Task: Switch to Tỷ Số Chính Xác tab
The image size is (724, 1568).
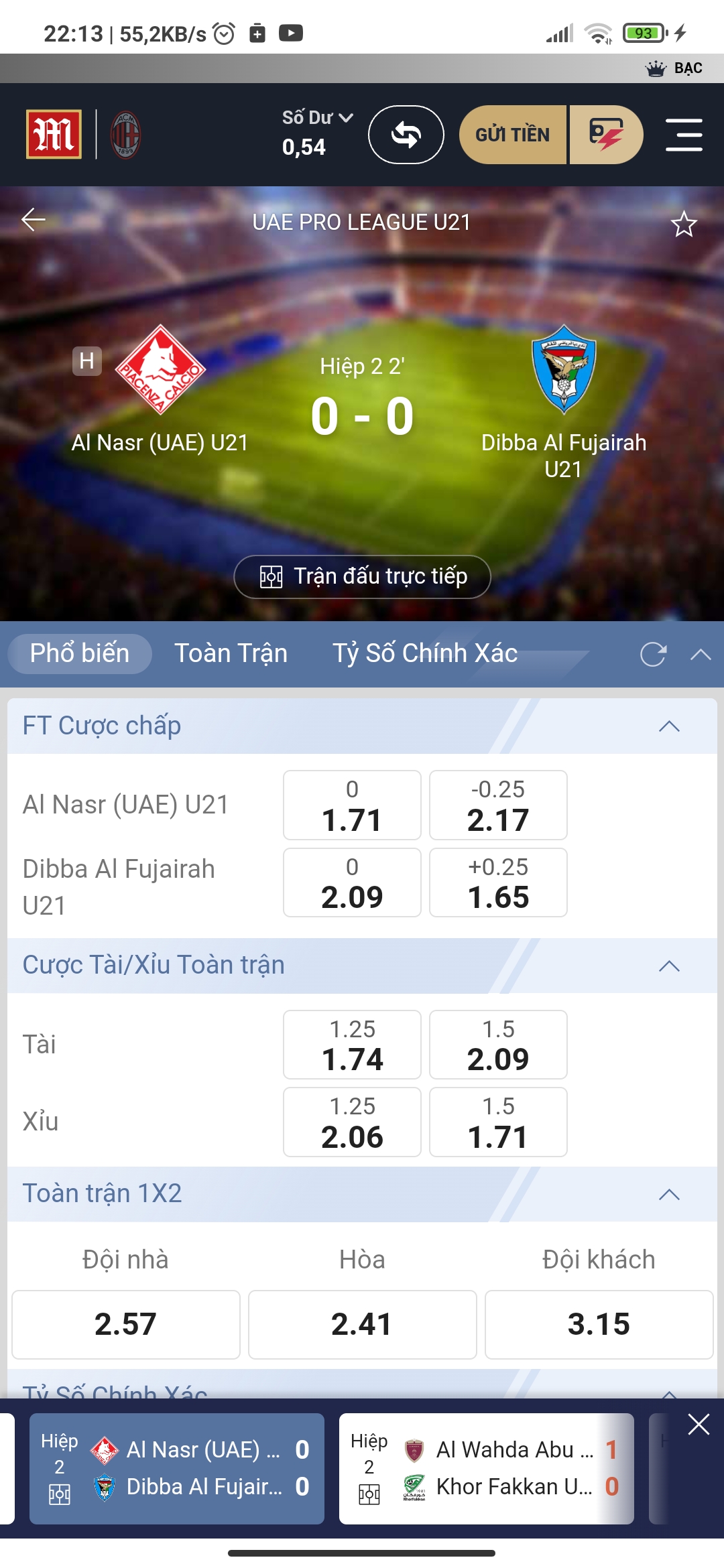Action: tap(425, 653)
